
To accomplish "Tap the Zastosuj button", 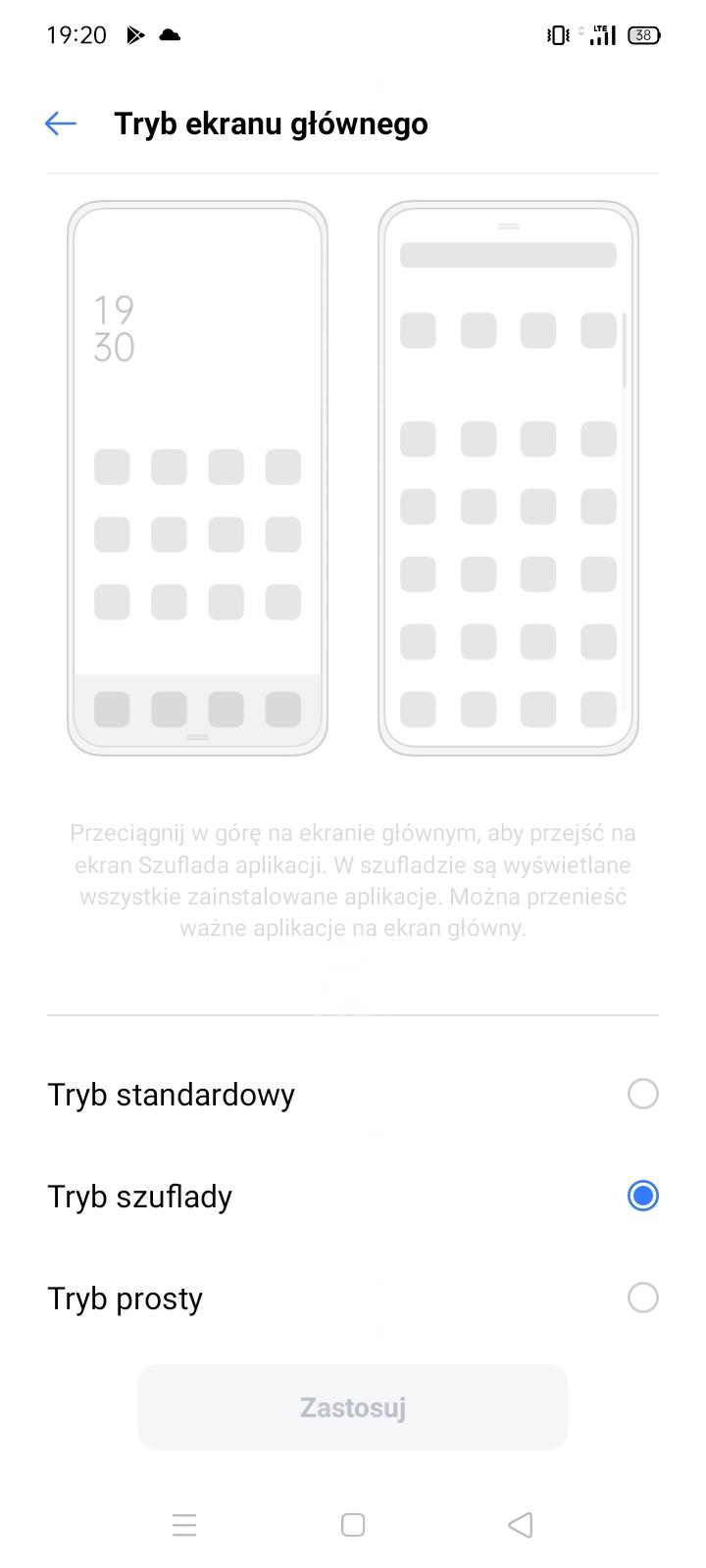I will 353,1407.
